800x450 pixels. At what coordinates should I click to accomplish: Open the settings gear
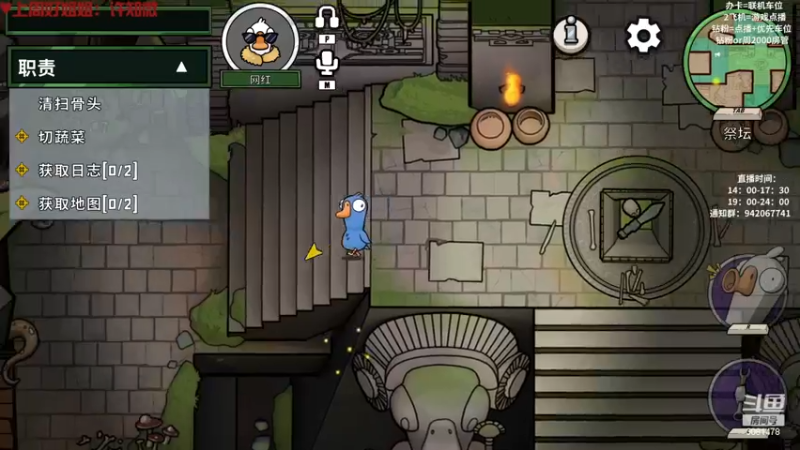643,35
